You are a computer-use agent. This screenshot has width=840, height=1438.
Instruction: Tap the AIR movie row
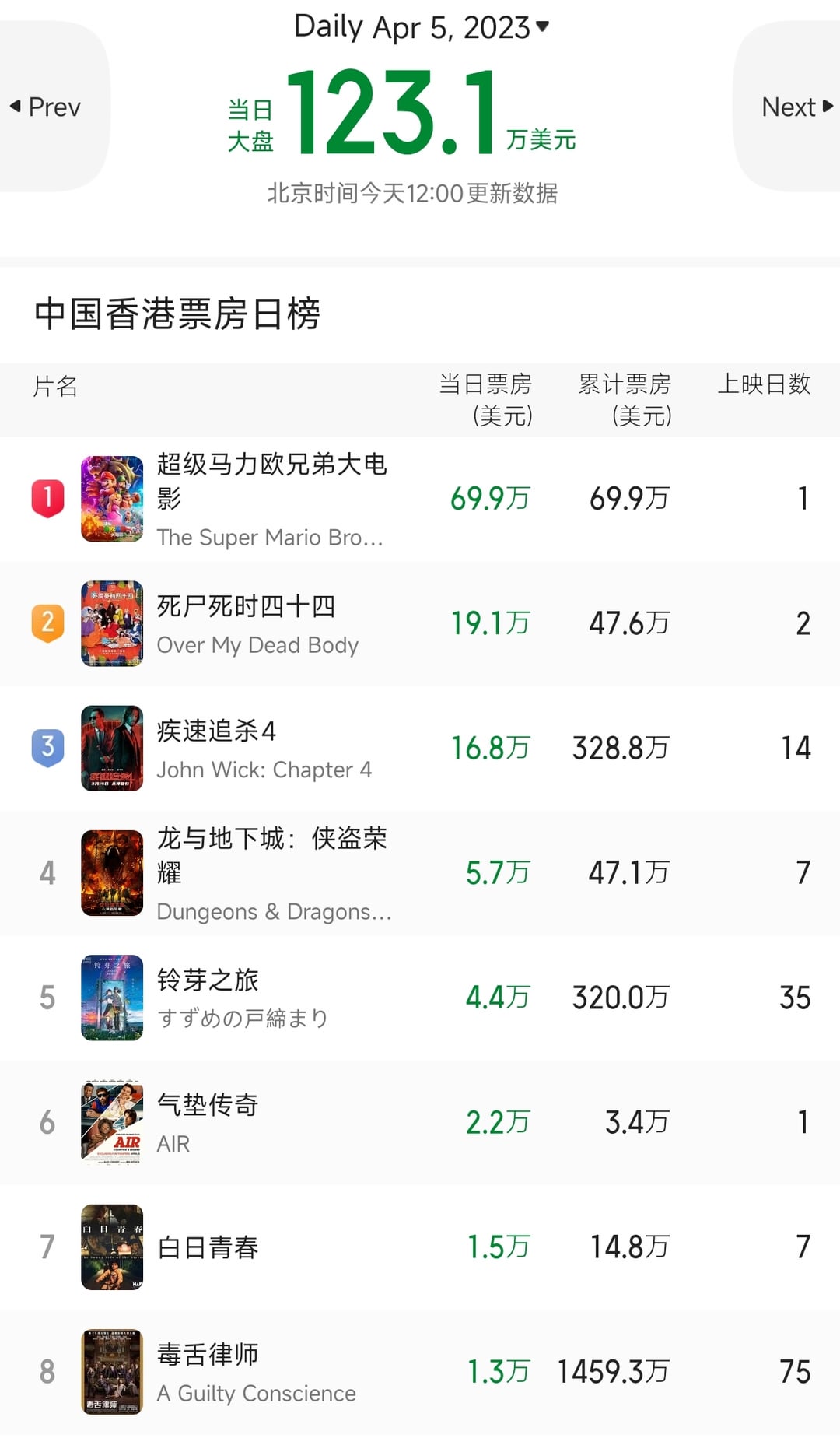pos(206,1122)
